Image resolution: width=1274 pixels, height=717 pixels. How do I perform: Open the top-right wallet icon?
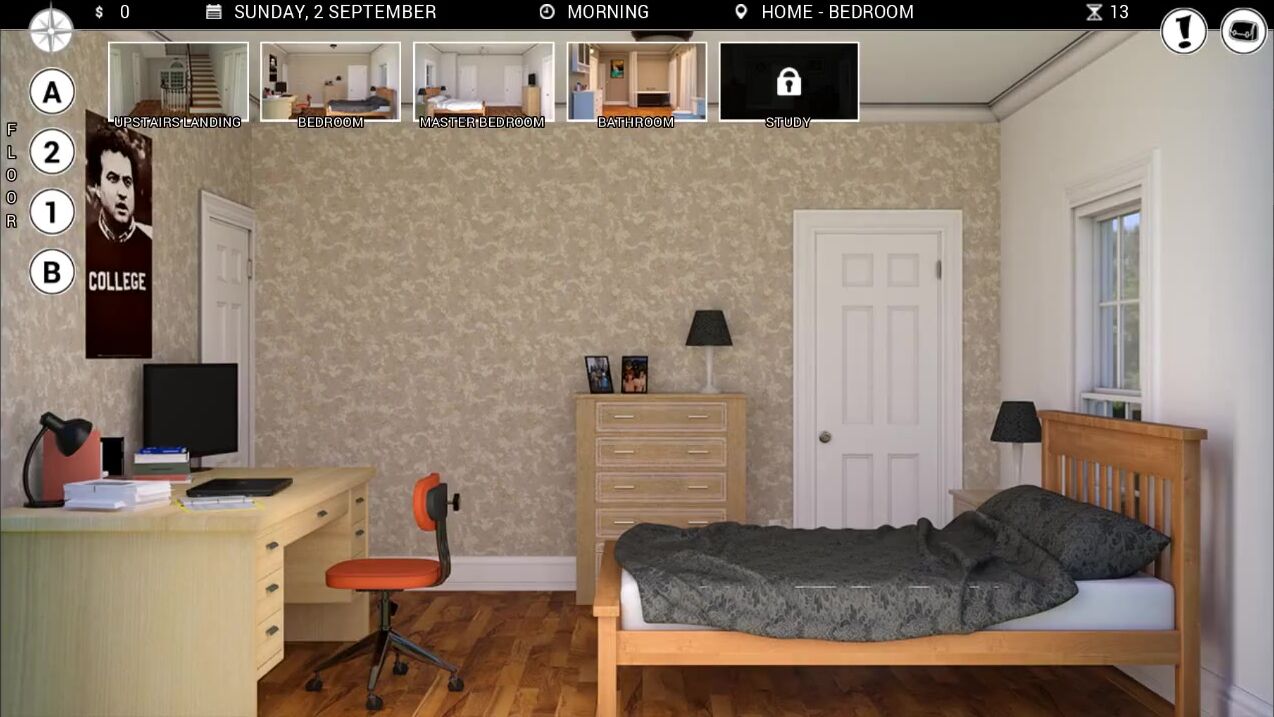click(1244, 31)
